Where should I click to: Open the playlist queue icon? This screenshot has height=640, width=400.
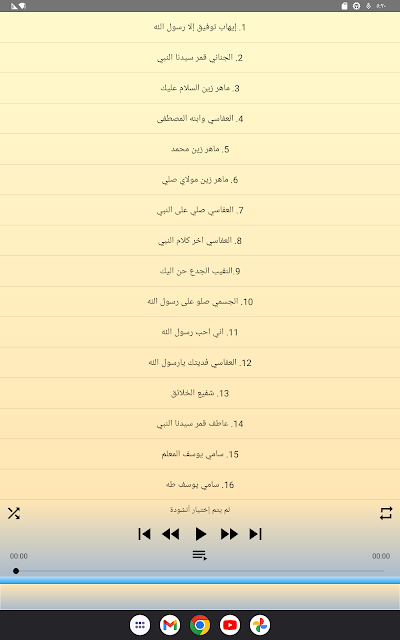point(200,556)
